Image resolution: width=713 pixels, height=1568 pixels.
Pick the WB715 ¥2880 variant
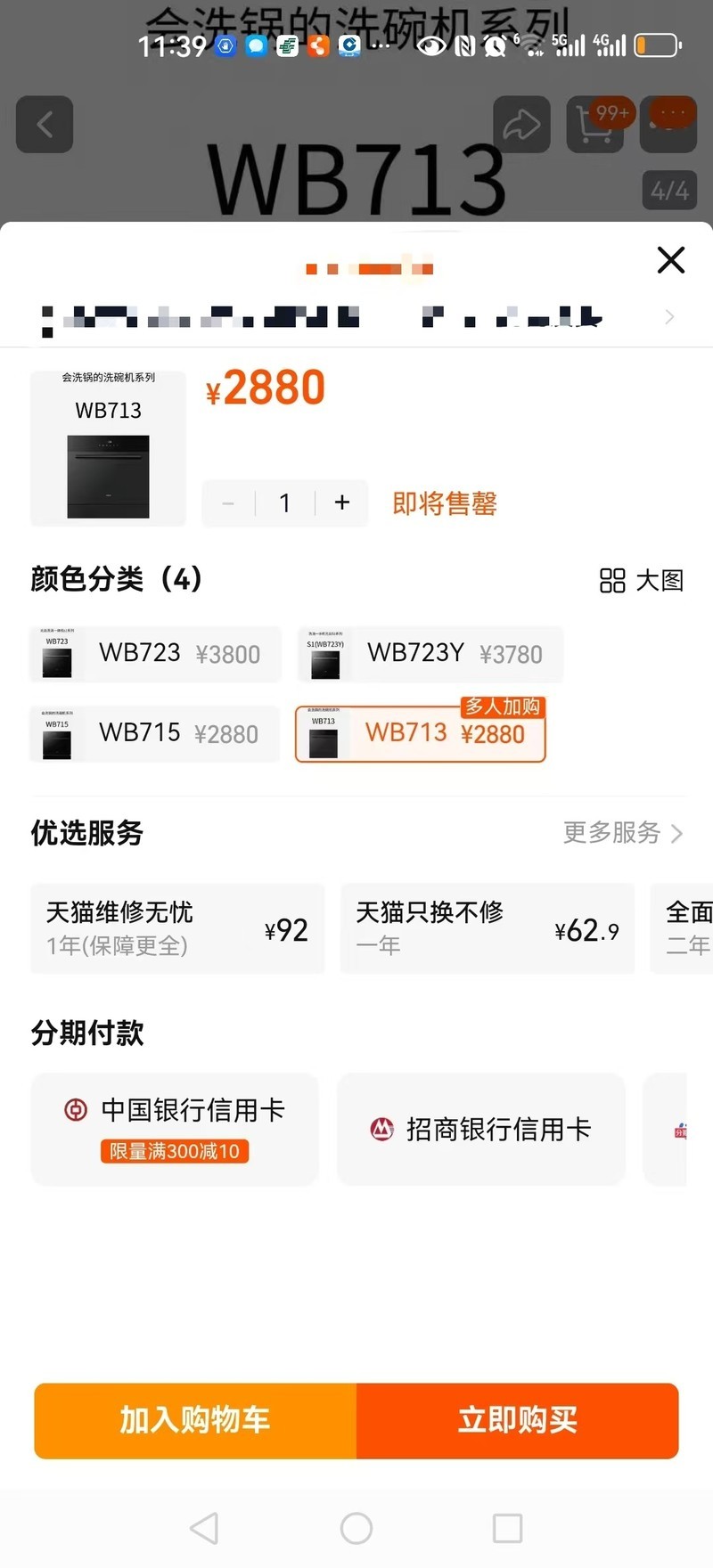coord(156,734)
